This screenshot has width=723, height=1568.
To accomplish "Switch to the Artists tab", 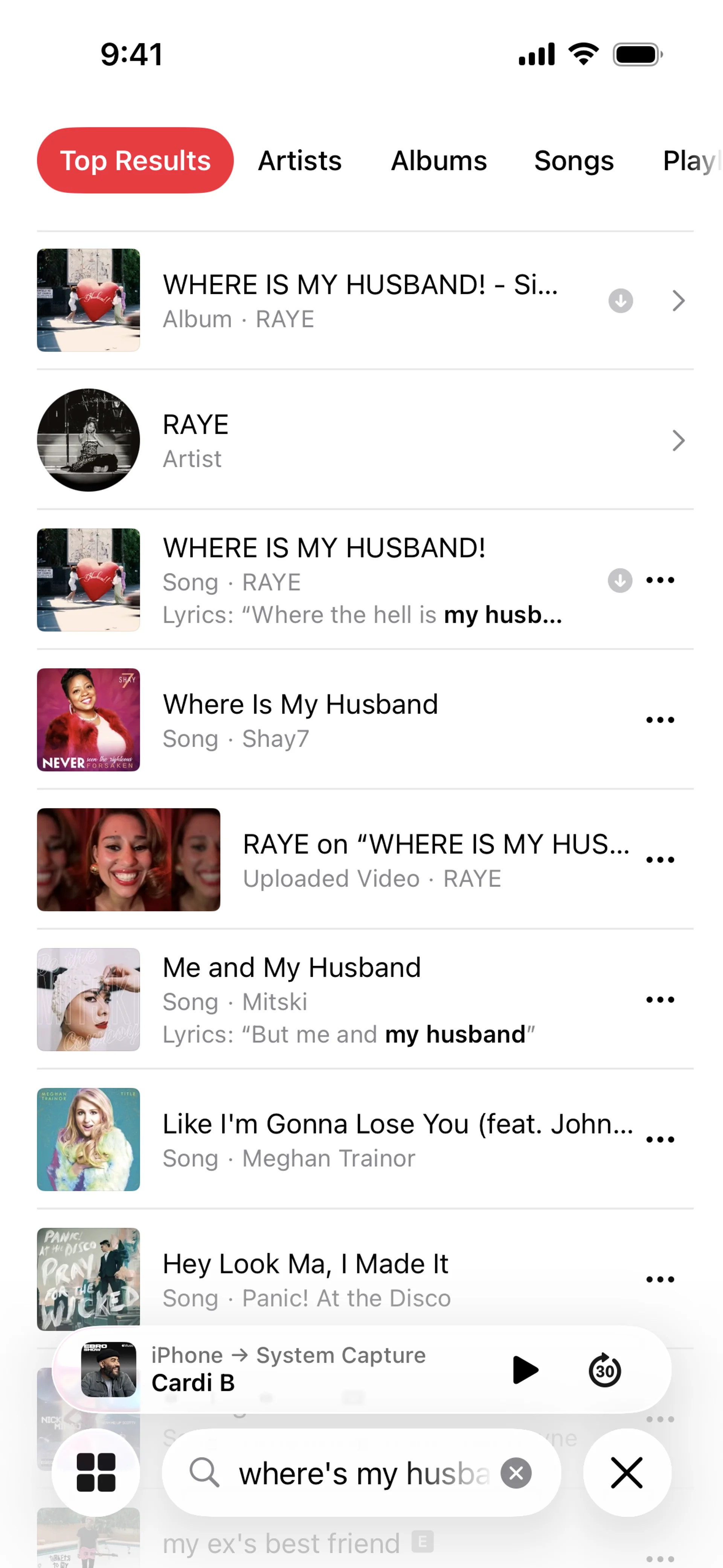I will (x=299, y=161).
